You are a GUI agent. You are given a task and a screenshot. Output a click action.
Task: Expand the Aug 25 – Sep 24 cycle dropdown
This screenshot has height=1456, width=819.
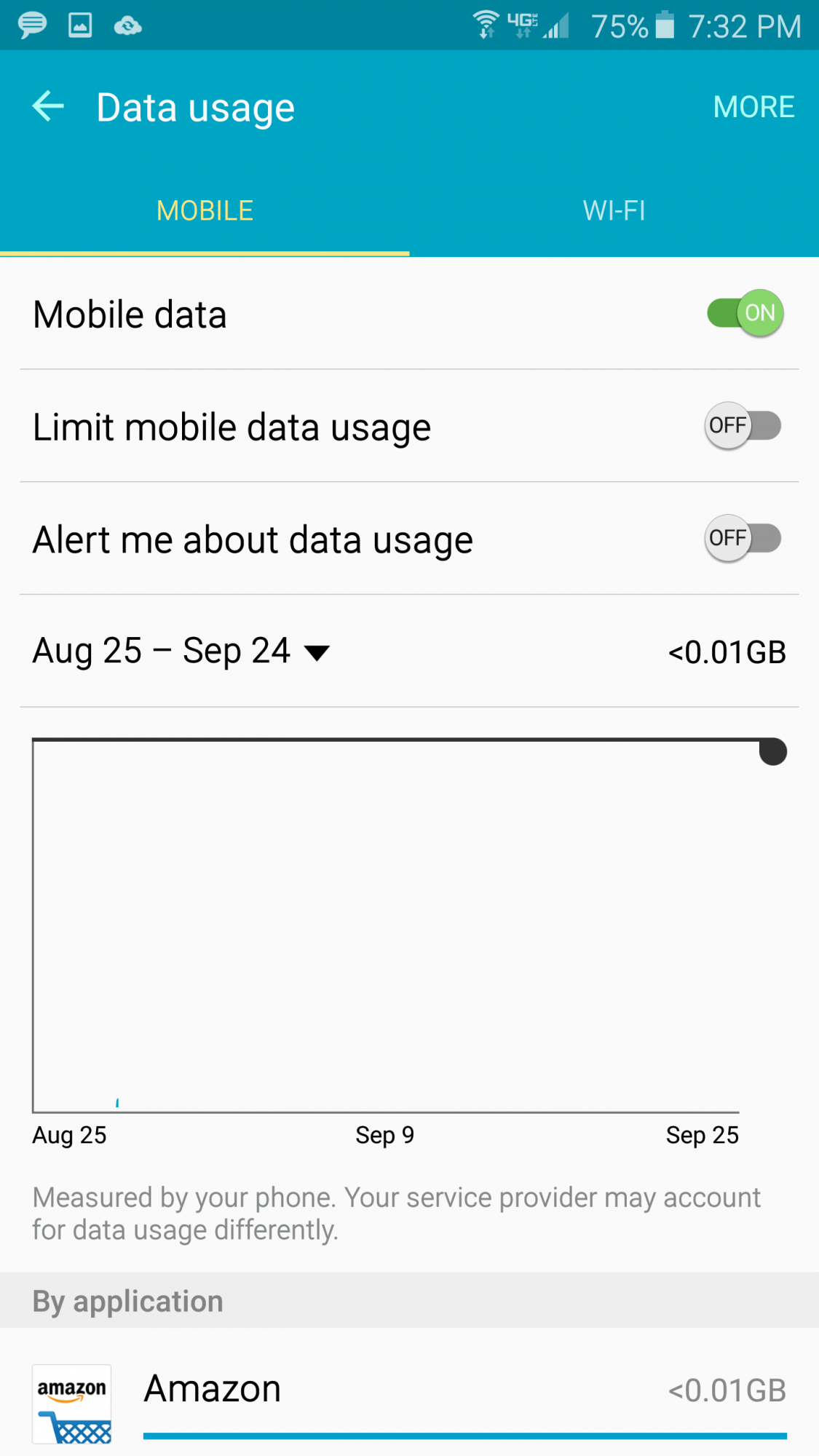coord(182,651)
